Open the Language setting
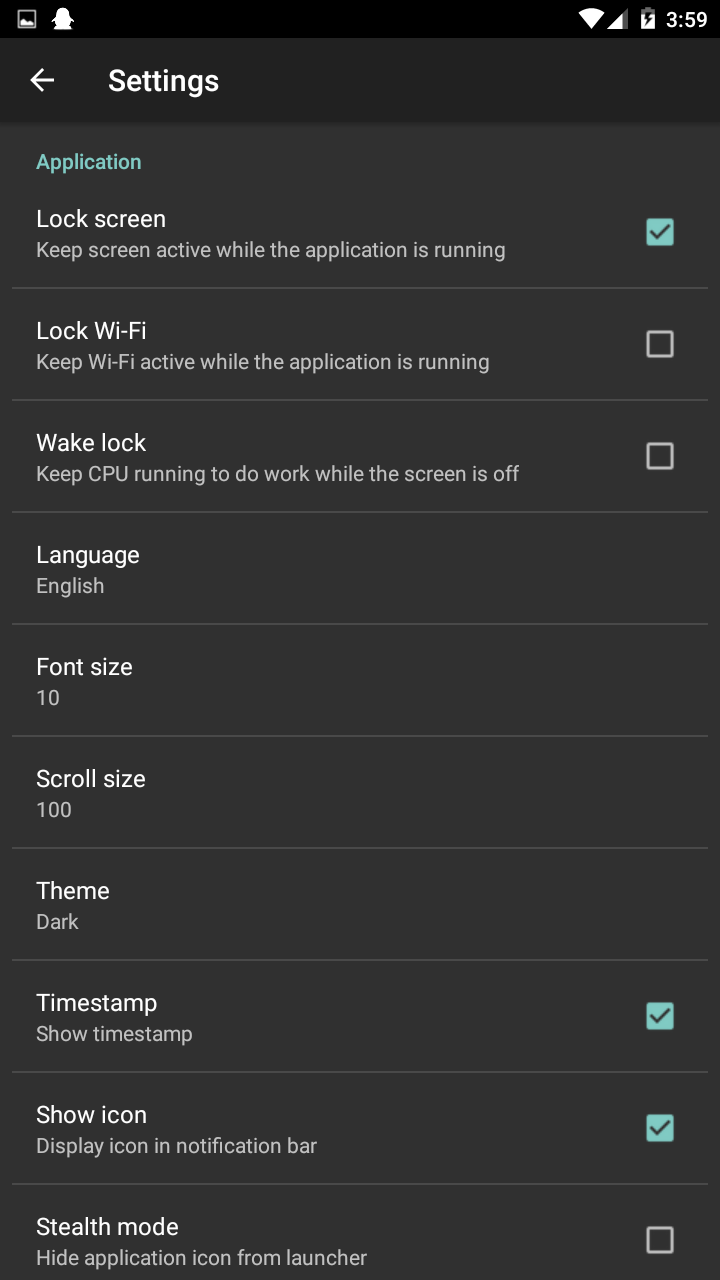Image resolution: width=720 pixels, height=1280 pixels. (88, 569)
